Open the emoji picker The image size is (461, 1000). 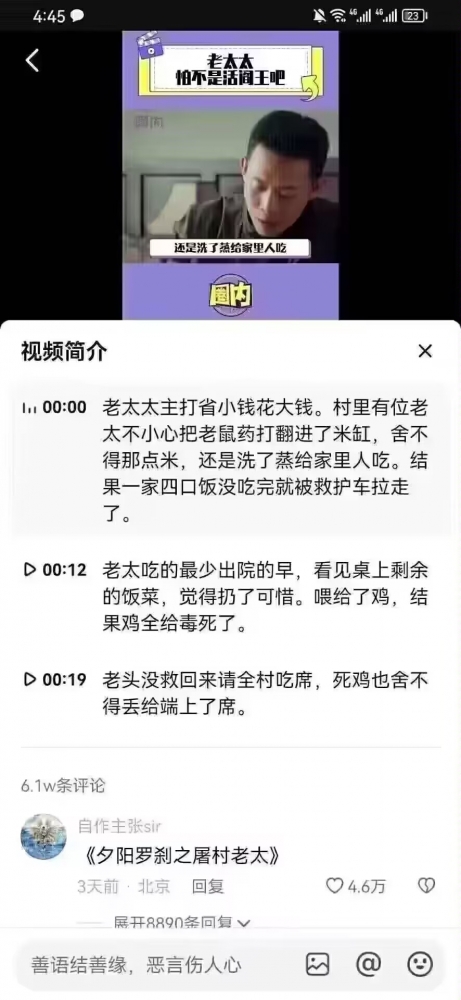[x=420, y=964]
